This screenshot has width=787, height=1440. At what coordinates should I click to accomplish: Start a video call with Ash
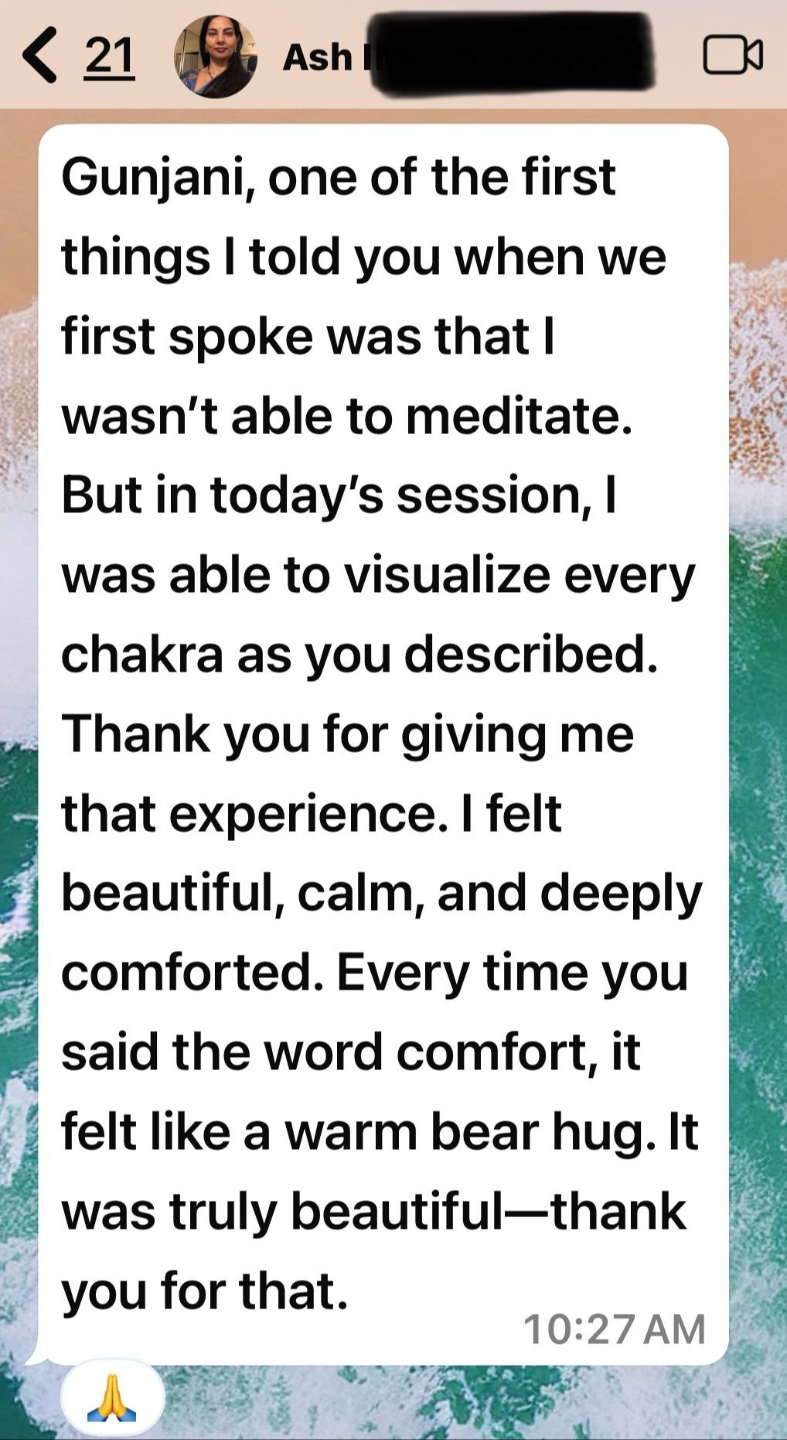733,56
